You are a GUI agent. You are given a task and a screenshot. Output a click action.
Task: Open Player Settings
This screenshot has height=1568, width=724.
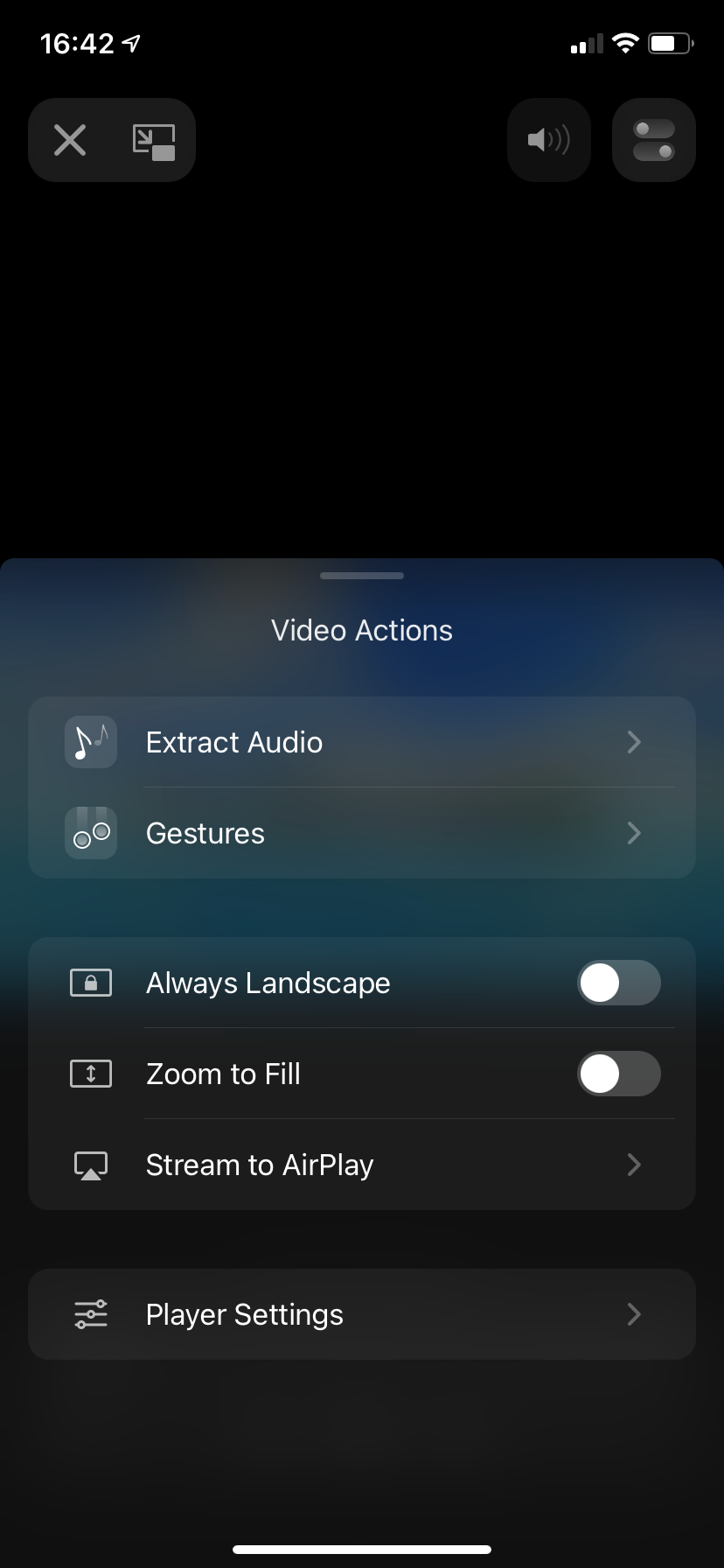(361, 1314)
